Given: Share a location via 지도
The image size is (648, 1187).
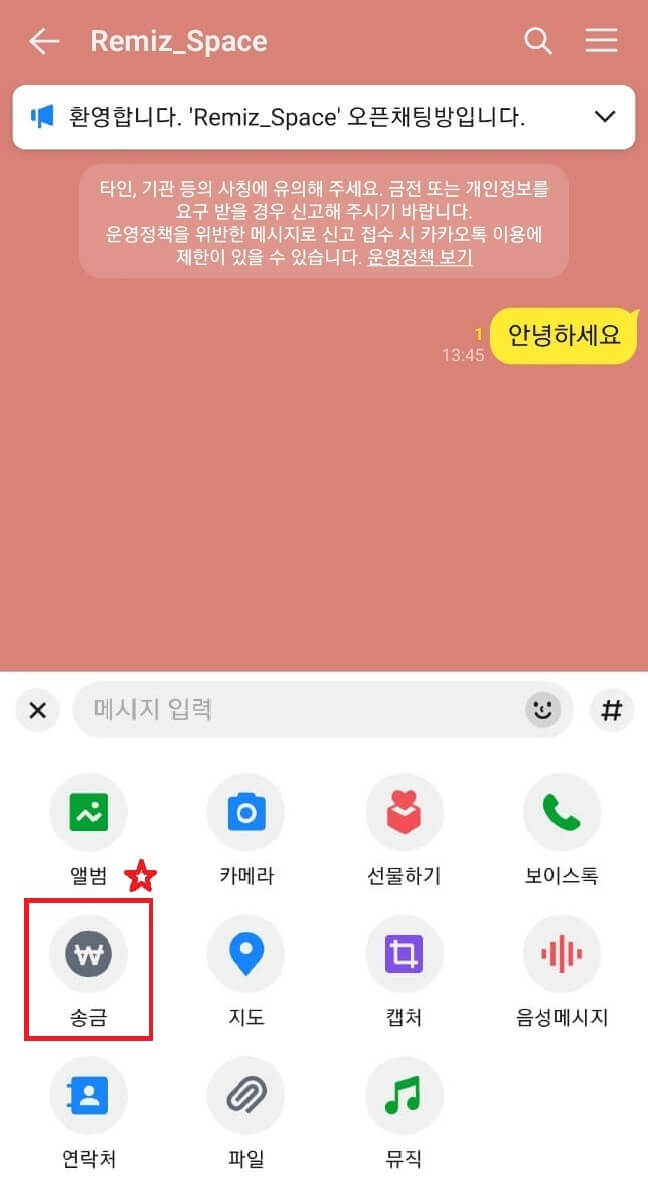Looking at the screenshot, I should tap(245, 955).
